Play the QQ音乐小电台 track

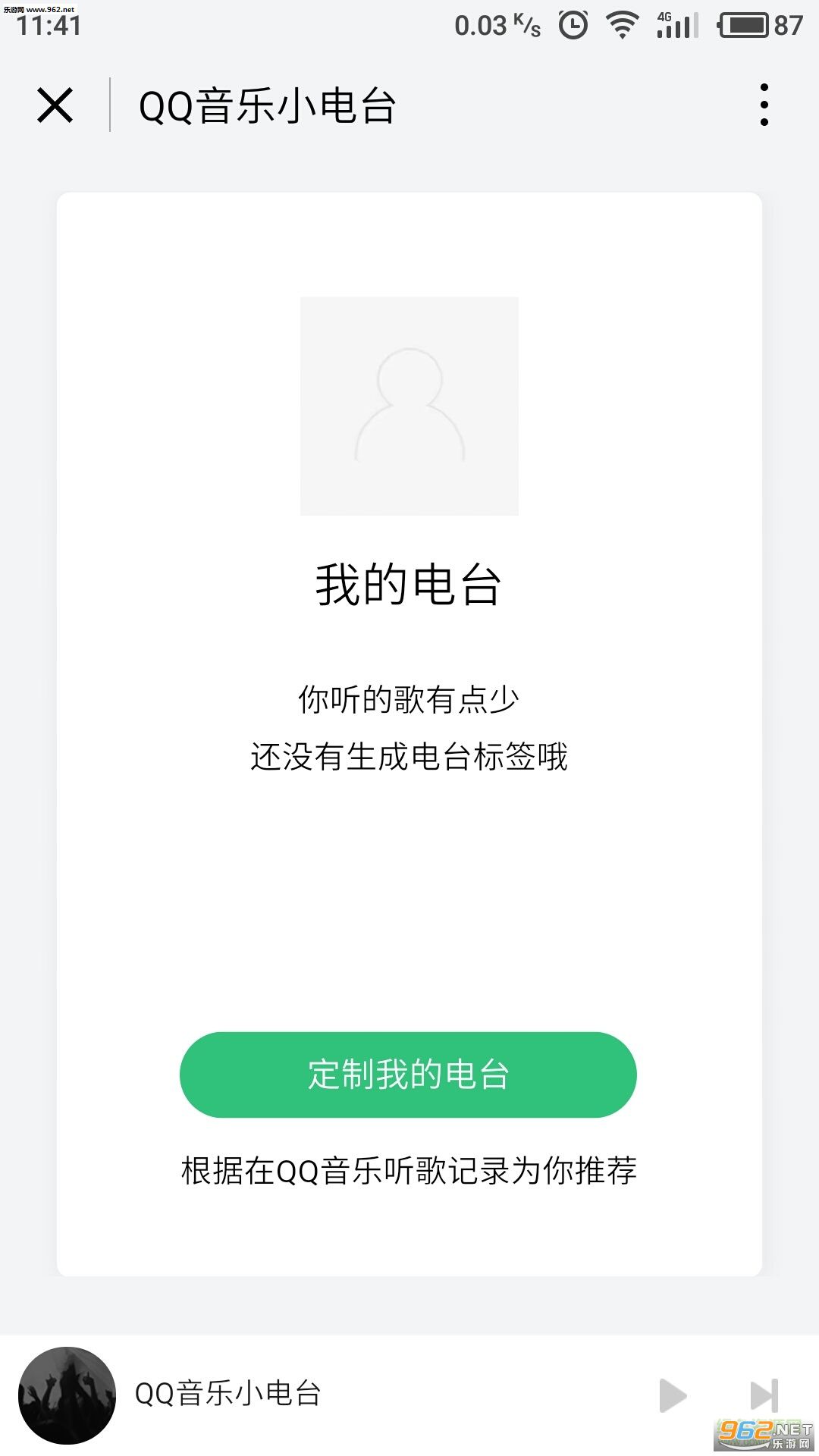673,1395
